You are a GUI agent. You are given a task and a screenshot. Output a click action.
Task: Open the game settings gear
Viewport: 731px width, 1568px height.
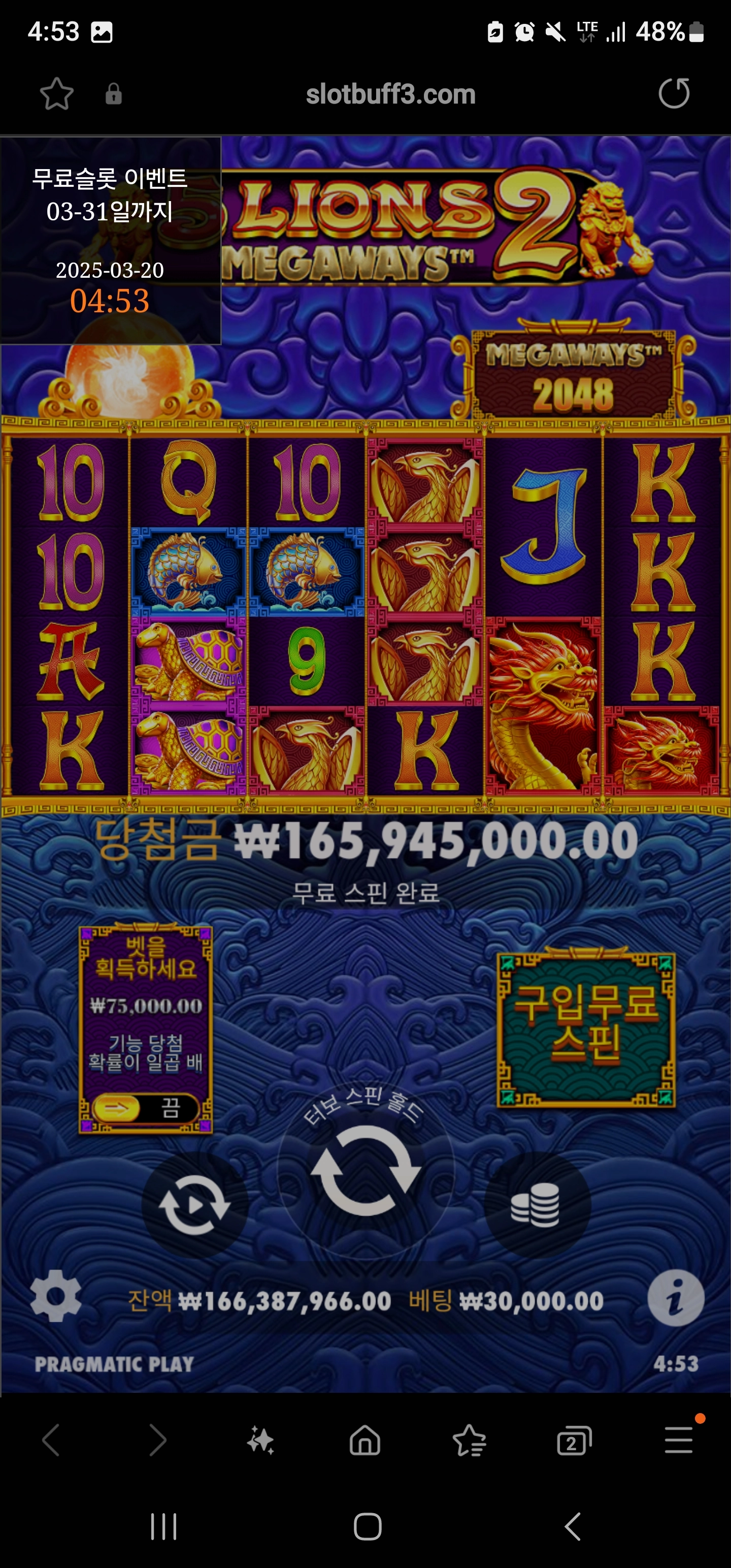(56, 1295)
